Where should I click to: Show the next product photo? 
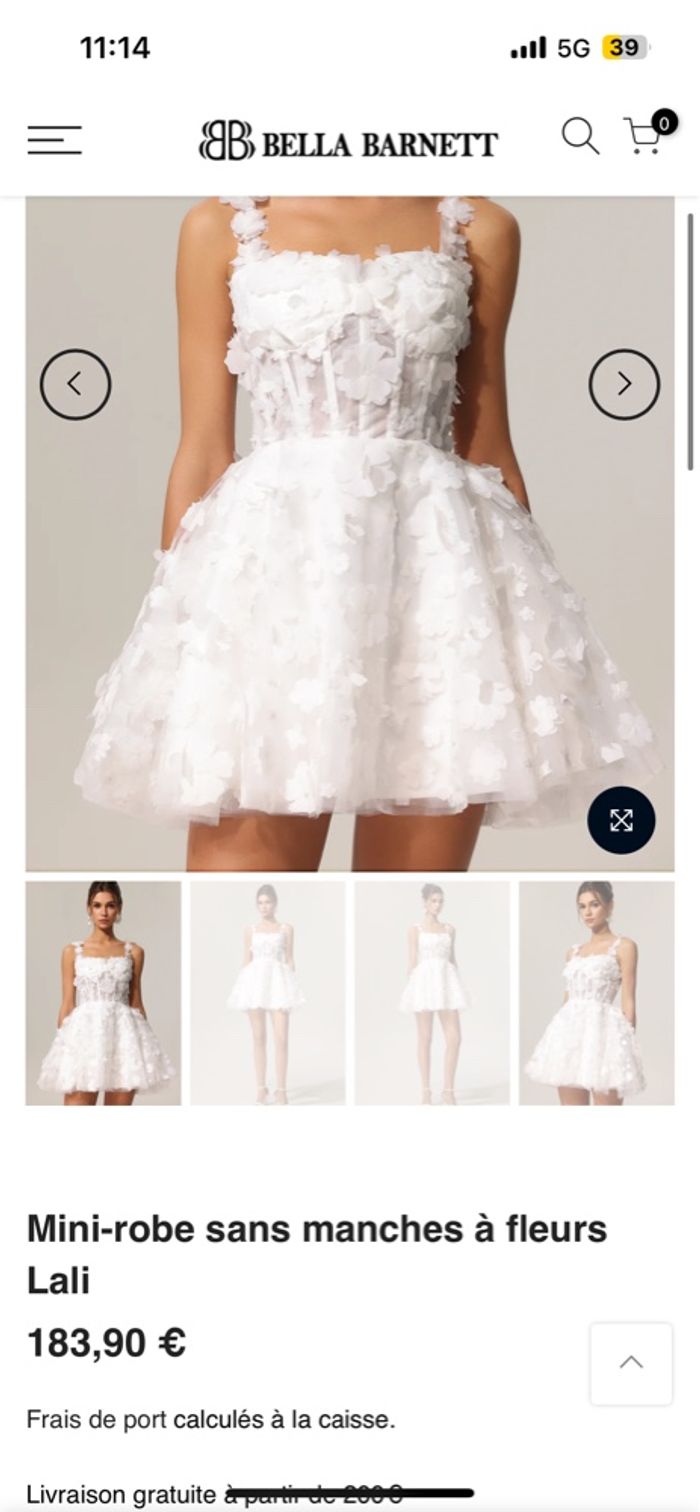click(624, 384)
